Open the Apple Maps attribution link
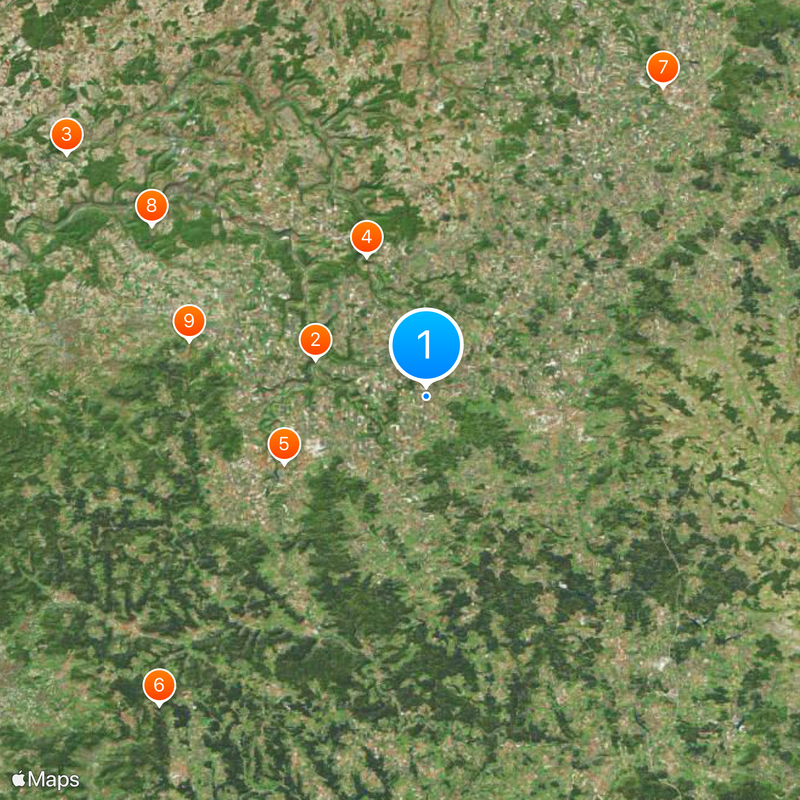Image resolution: width=800 pixels, height=800 pixels. pos(45,779)
